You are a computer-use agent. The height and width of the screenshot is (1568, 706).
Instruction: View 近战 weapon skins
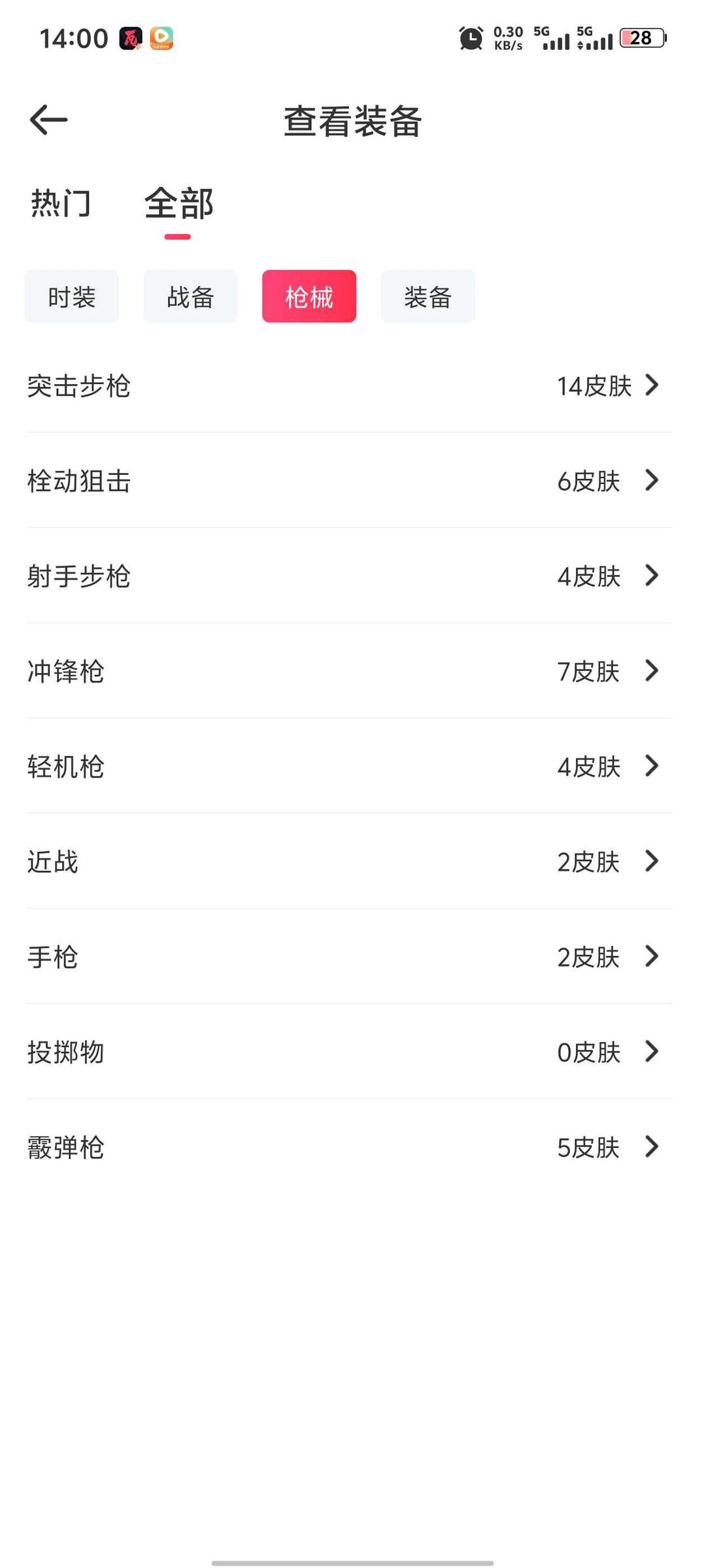(349, 861)
